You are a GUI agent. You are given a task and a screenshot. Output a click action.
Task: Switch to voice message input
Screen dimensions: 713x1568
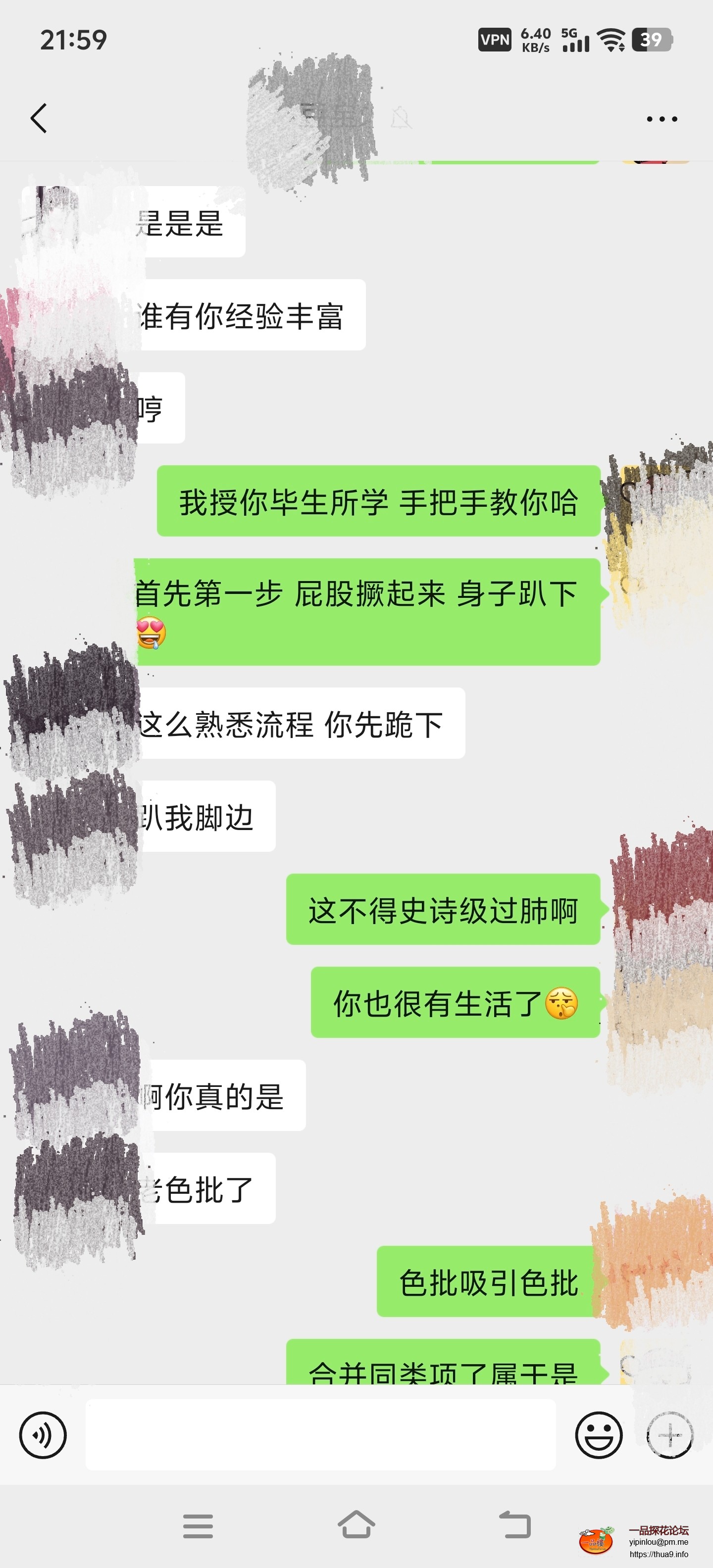click(x=43, y=1435)
